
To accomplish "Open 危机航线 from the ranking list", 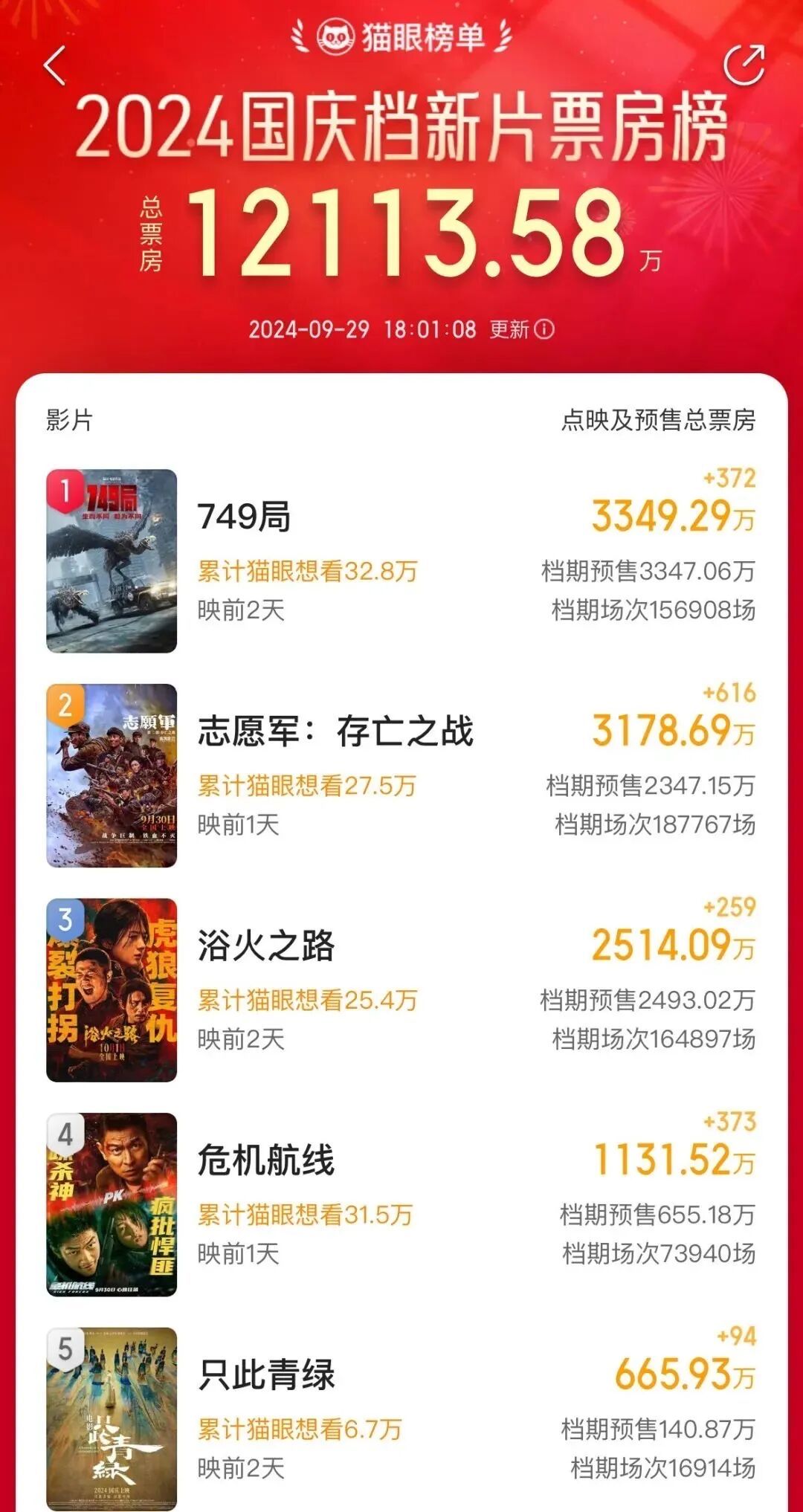I will point(401,1204).
